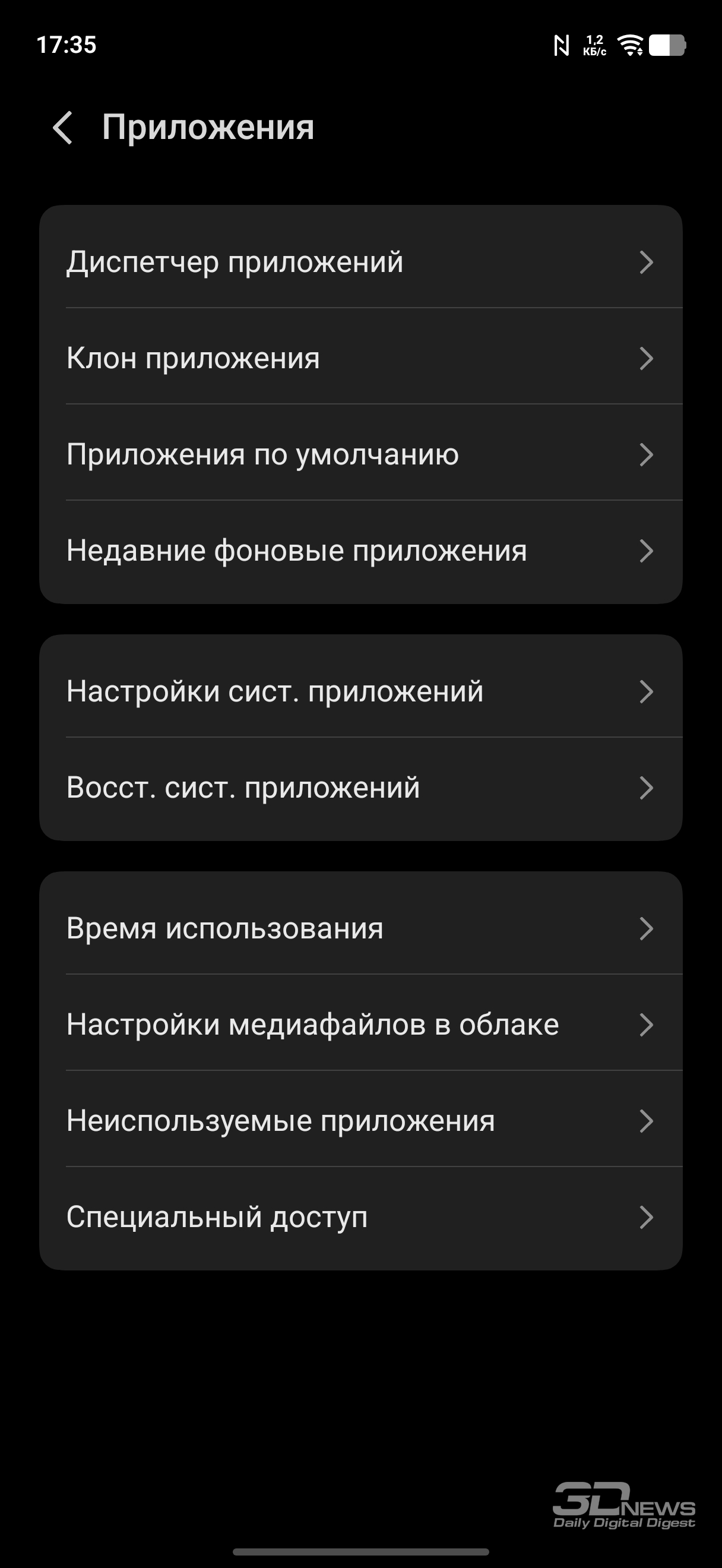Open Клон приложения settings
722x1568 pixels.
click(360, 358)
